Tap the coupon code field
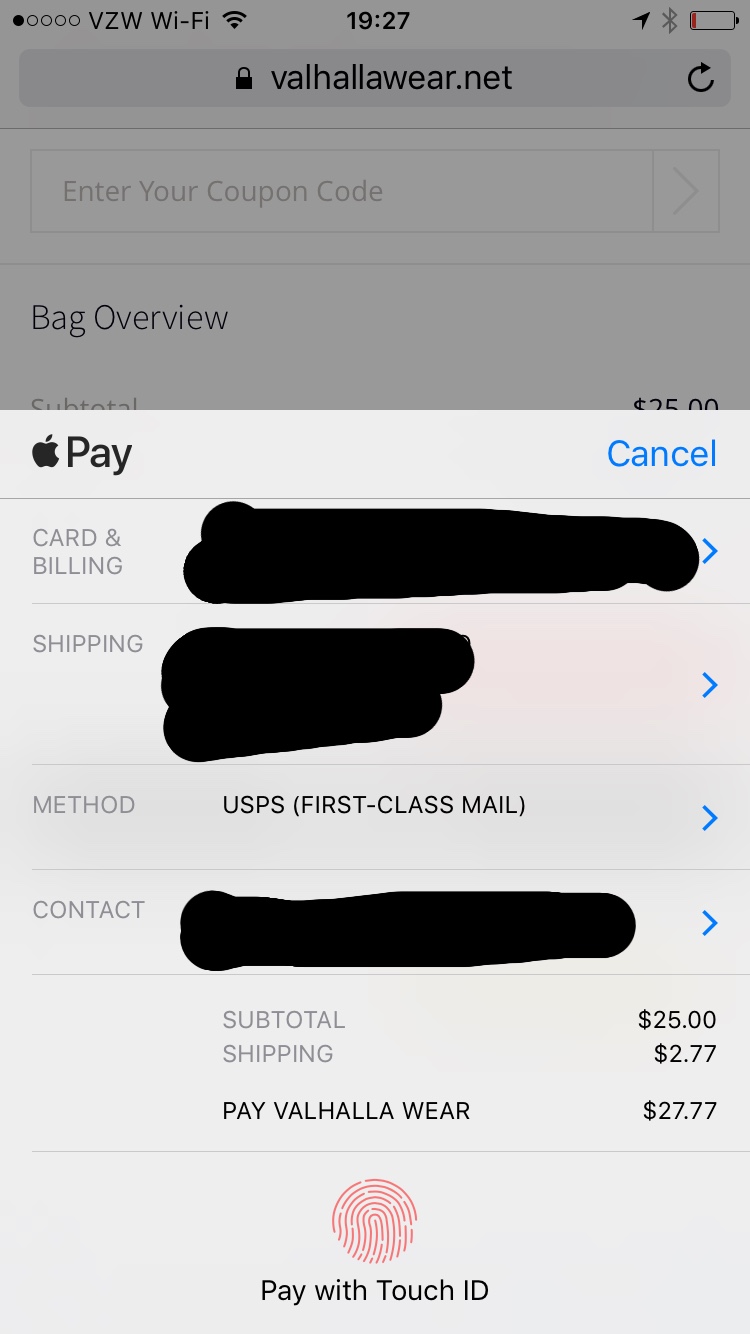 point(342,191)
